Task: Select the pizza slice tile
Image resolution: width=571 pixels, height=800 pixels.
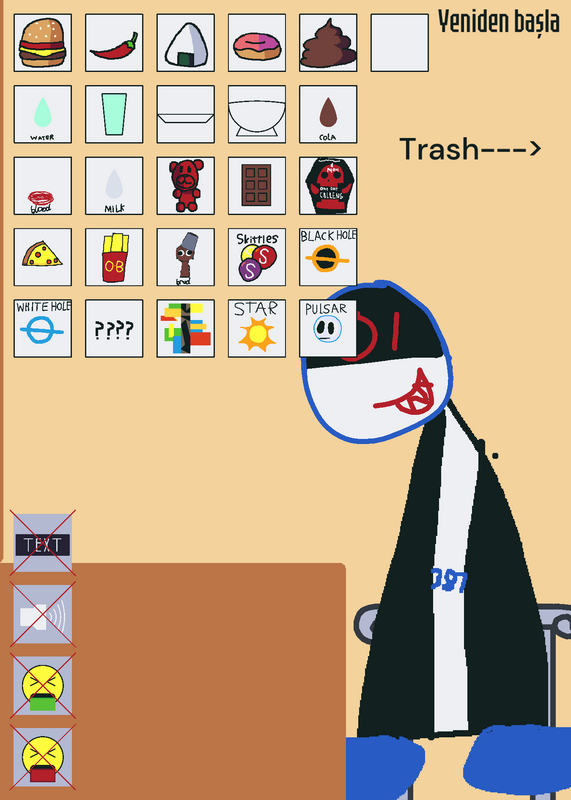Action: click(x=43, y=257)
